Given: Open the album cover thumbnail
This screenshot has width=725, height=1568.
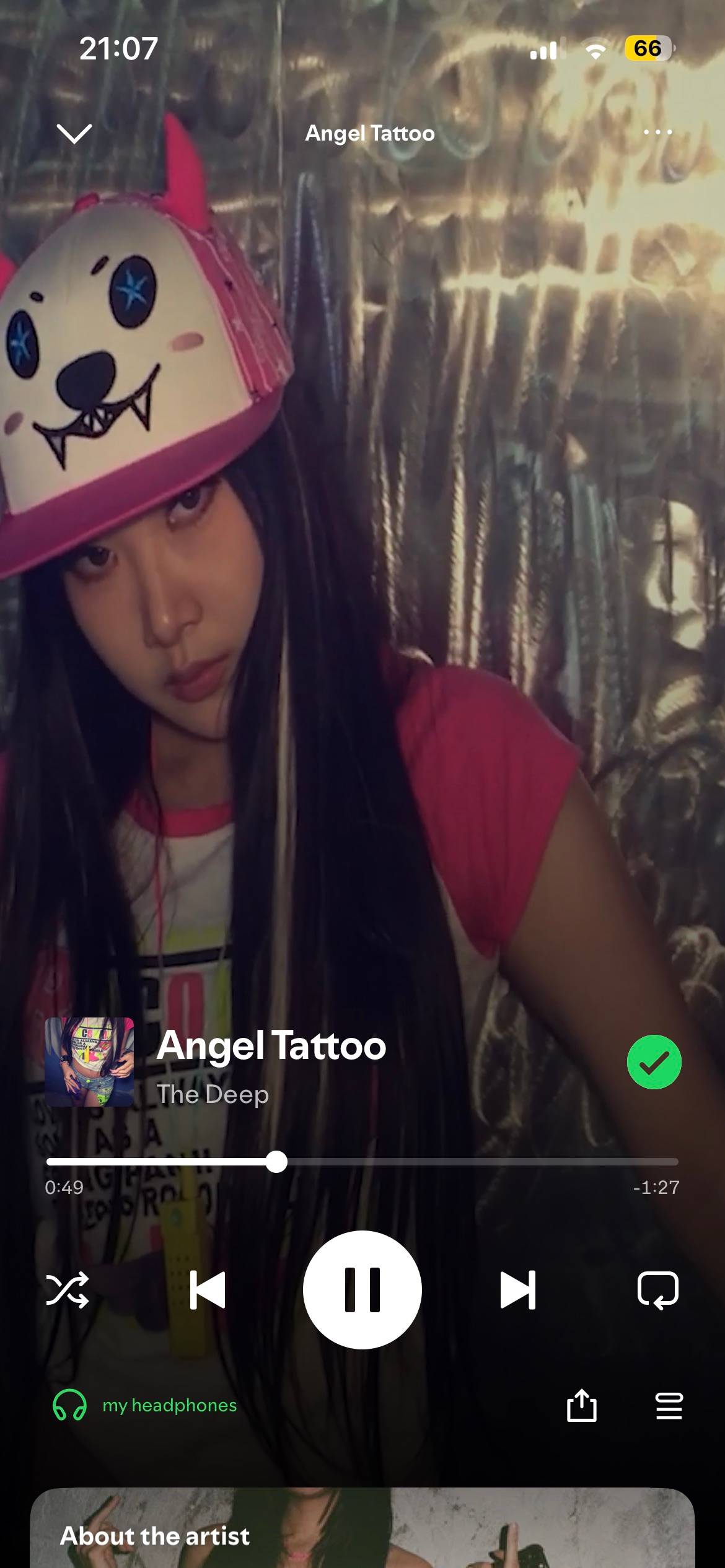Looking at the screenshot, I should click(x=89, y=1062).
